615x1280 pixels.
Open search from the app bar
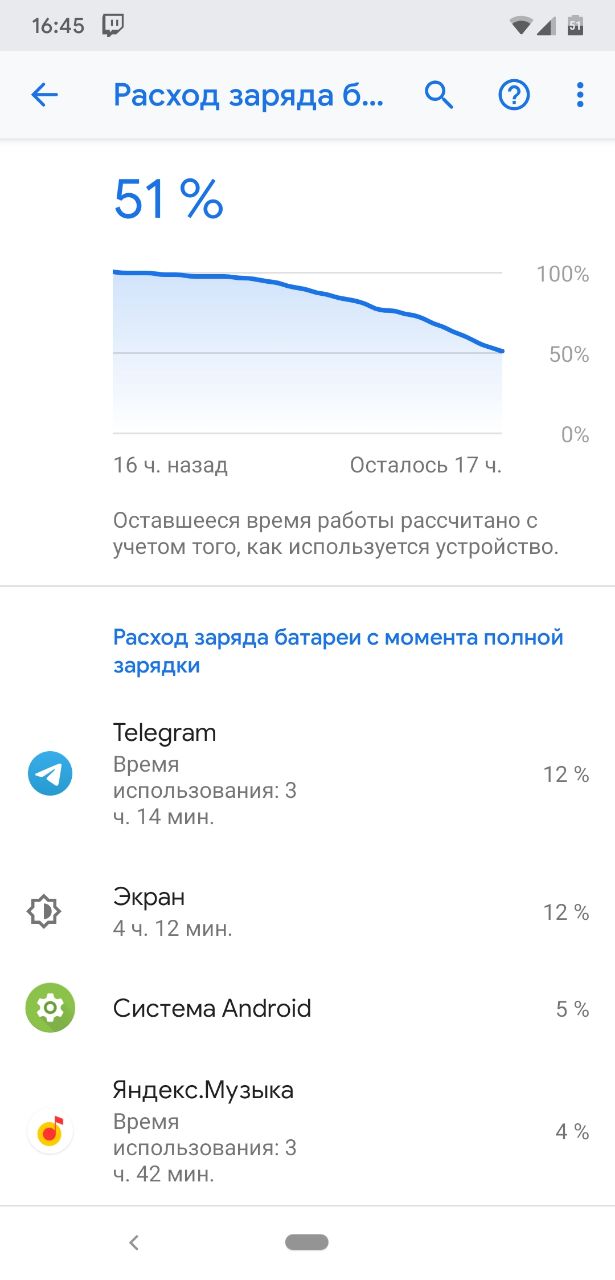point(439,95)
